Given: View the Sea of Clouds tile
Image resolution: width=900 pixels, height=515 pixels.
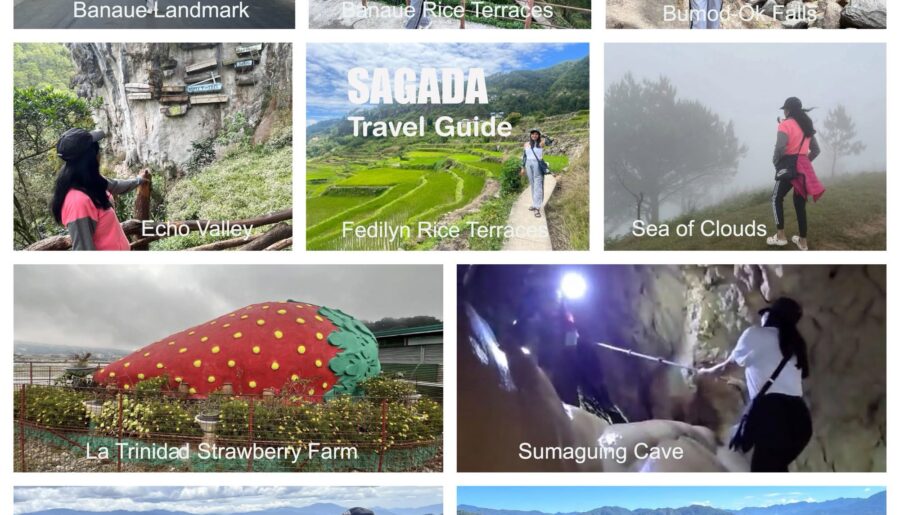Looking at the screenshot, I should click(744, 146).
